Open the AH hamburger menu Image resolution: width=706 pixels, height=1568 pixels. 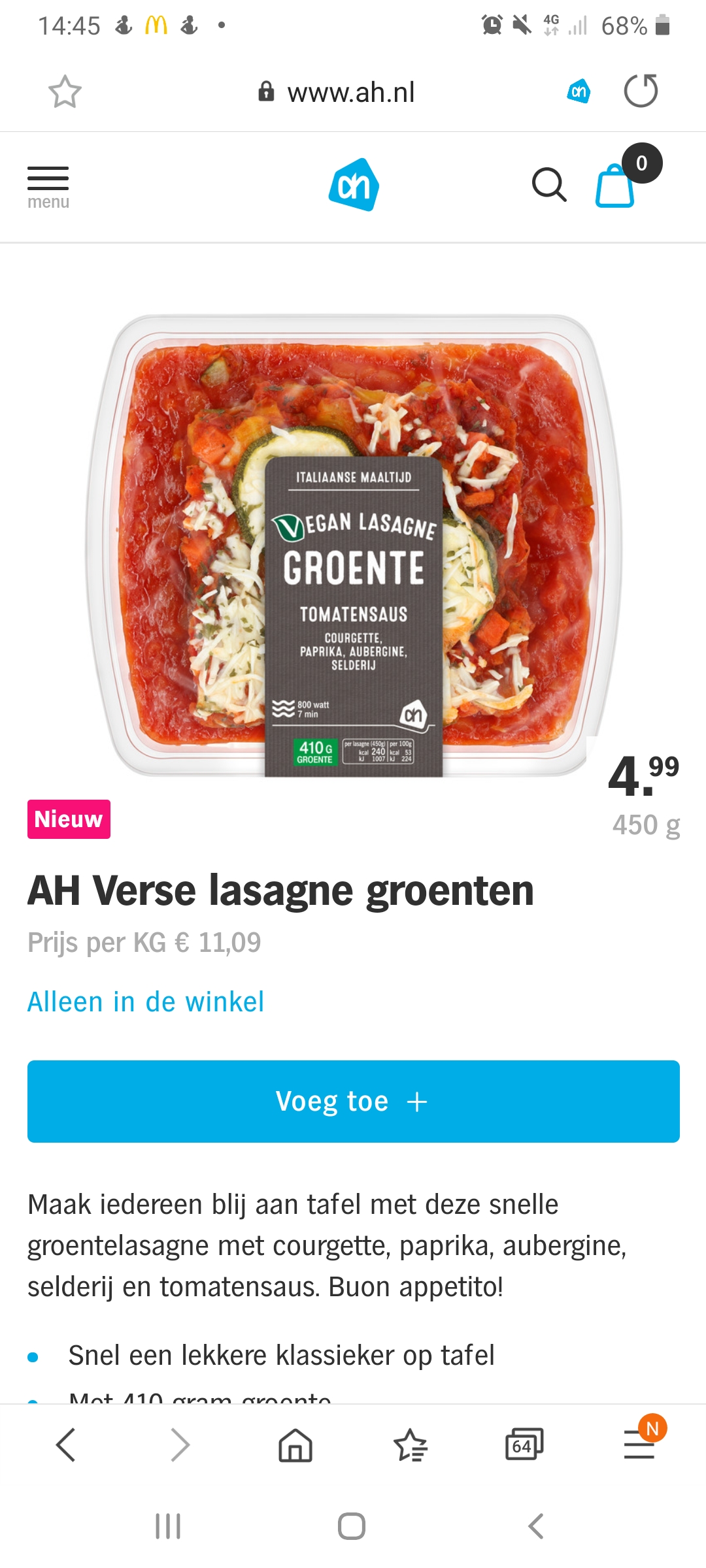[x=48, y=187]
